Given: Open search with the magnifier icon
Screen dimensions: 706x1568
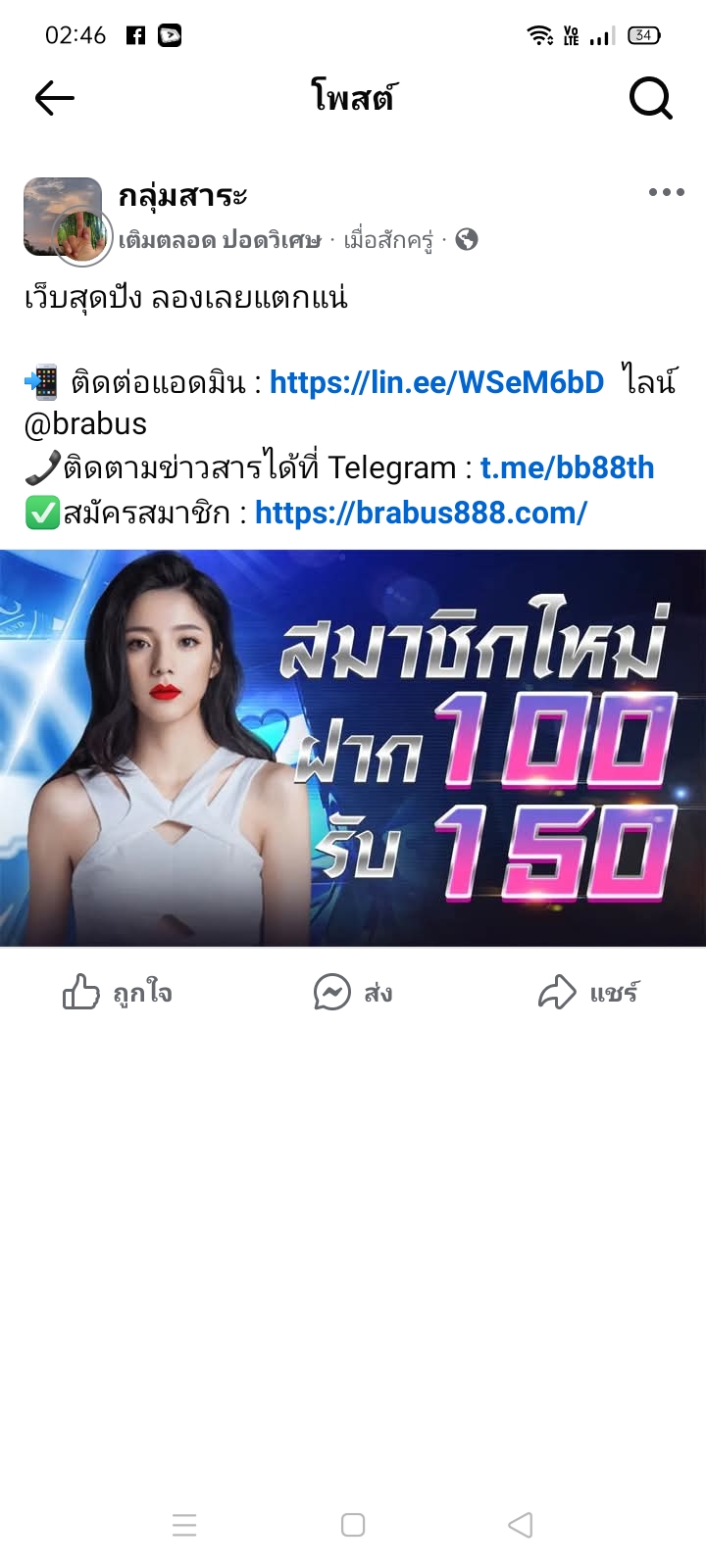Looking at the screenshot, I should tap(650, 98).
